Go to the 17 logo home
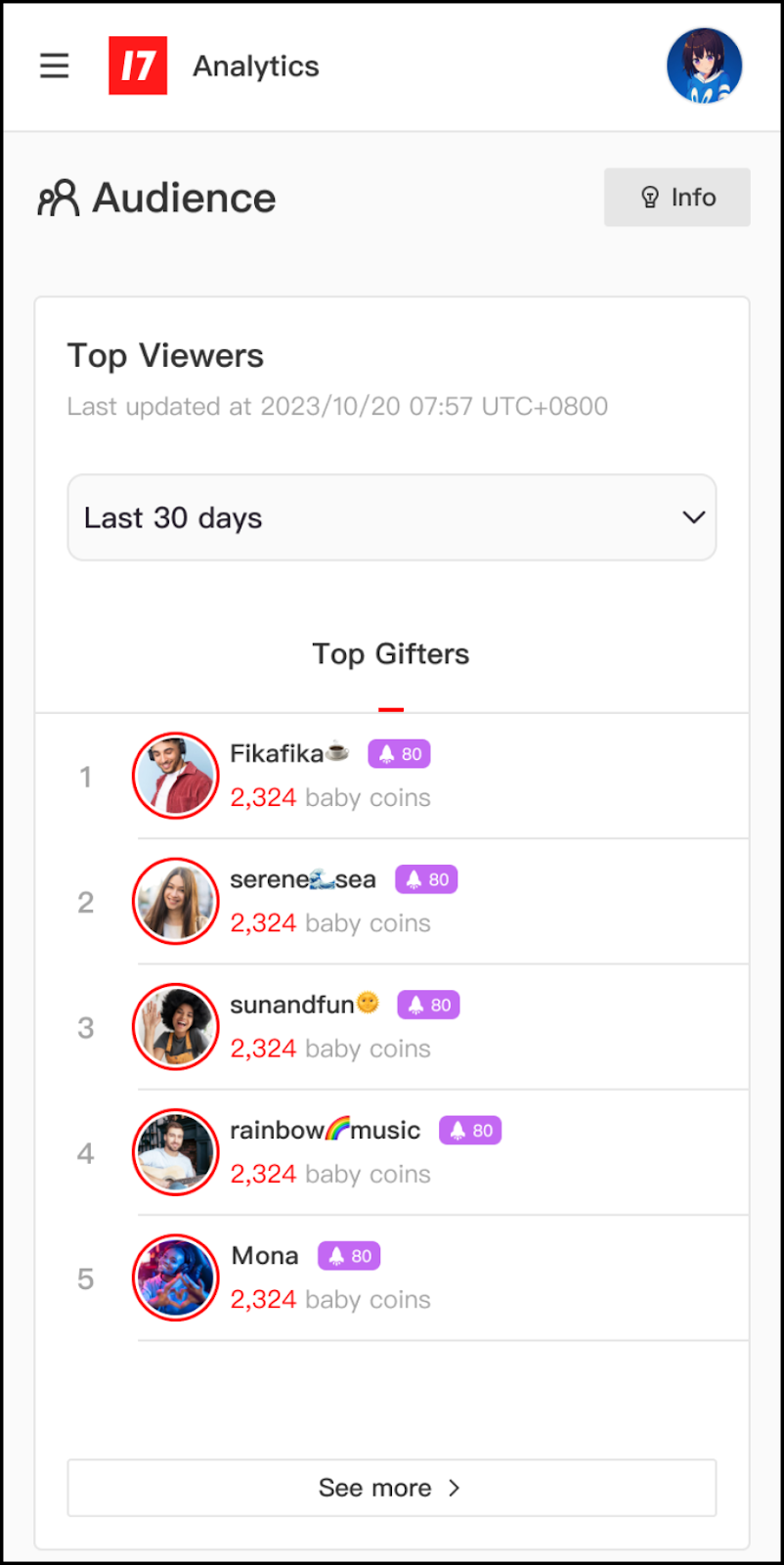The image size is (784, 1565). click(138, 66)
